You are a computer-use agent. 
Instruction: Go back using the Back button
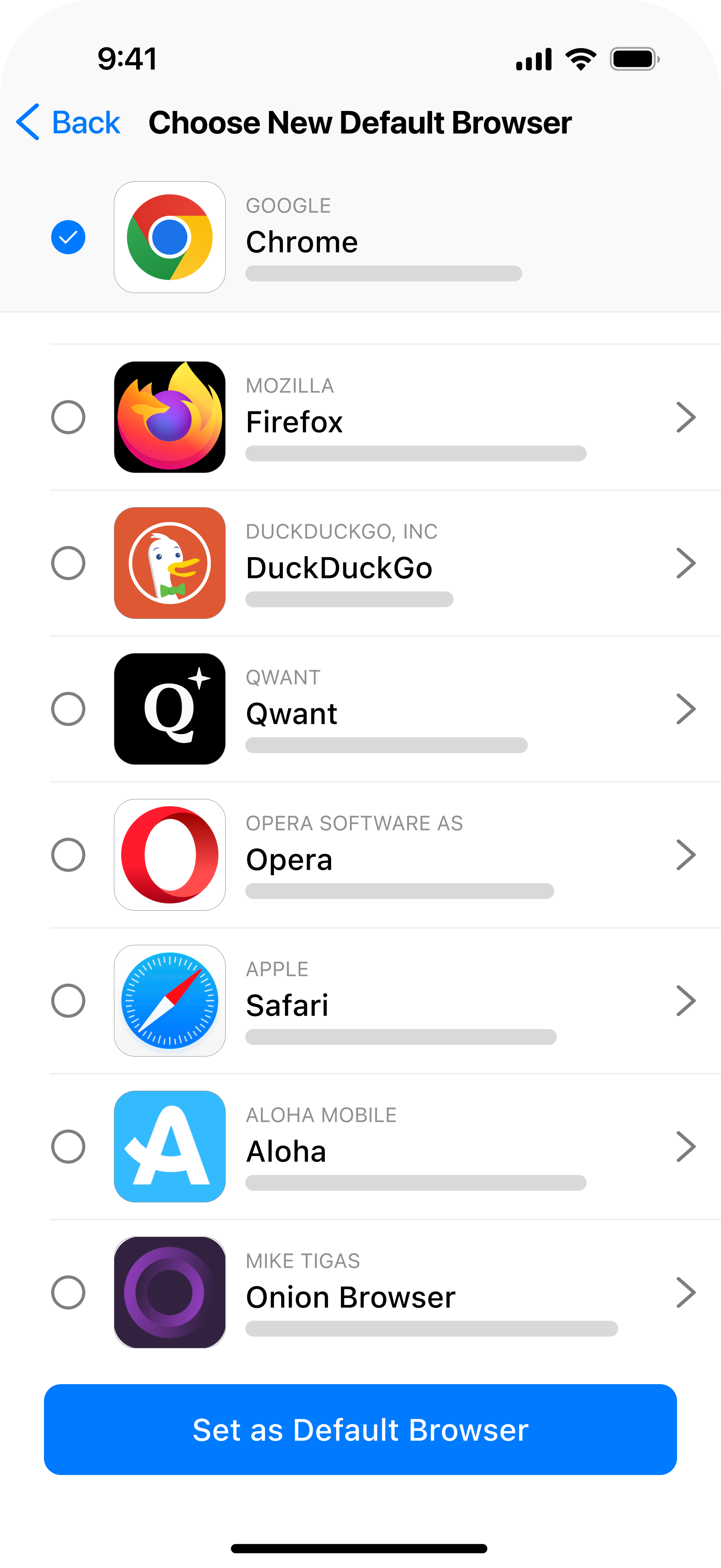pos(68,122)
